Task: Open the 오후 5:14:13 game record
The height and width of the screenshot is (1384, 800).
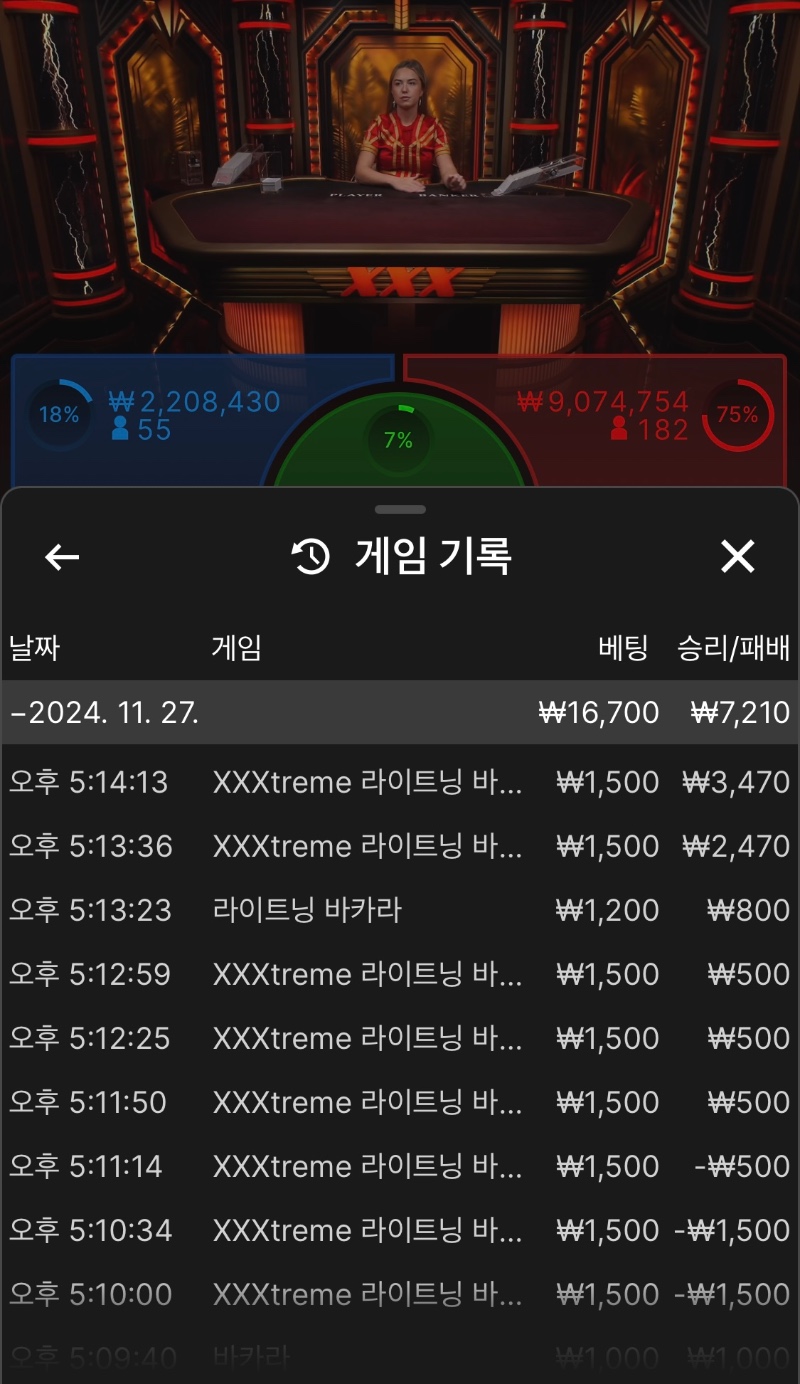Action: pyautogui.click(x=400, y=782)
